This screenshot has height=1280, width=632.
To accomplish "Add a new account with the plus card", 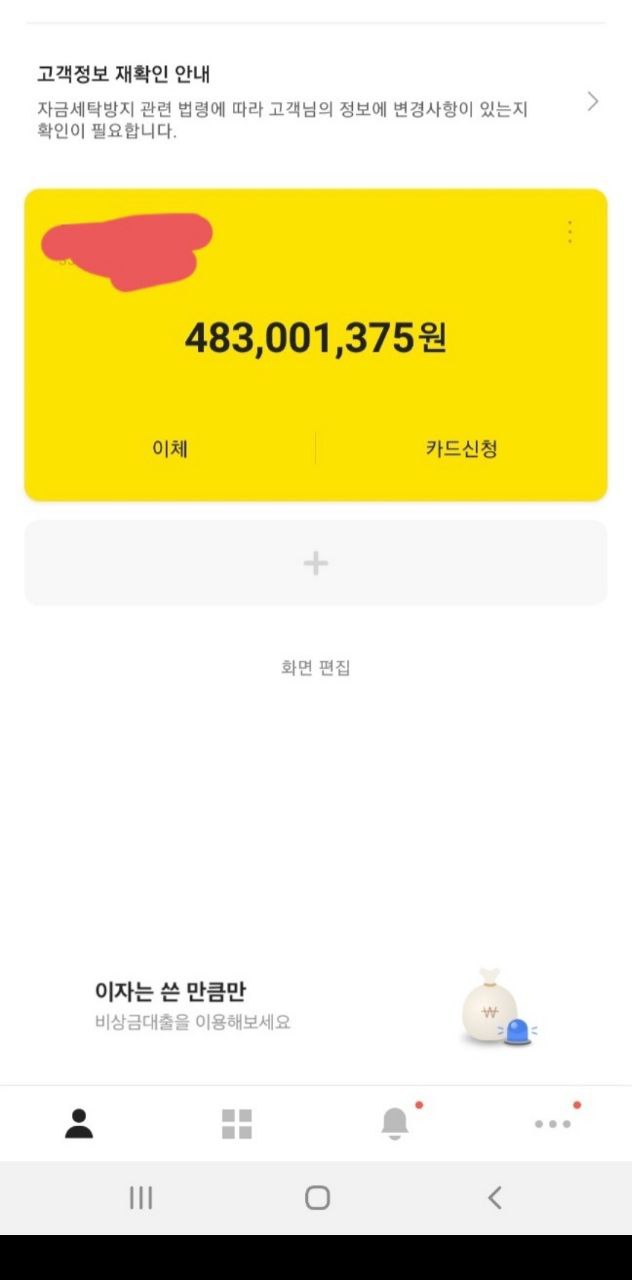I will [316, 563].
